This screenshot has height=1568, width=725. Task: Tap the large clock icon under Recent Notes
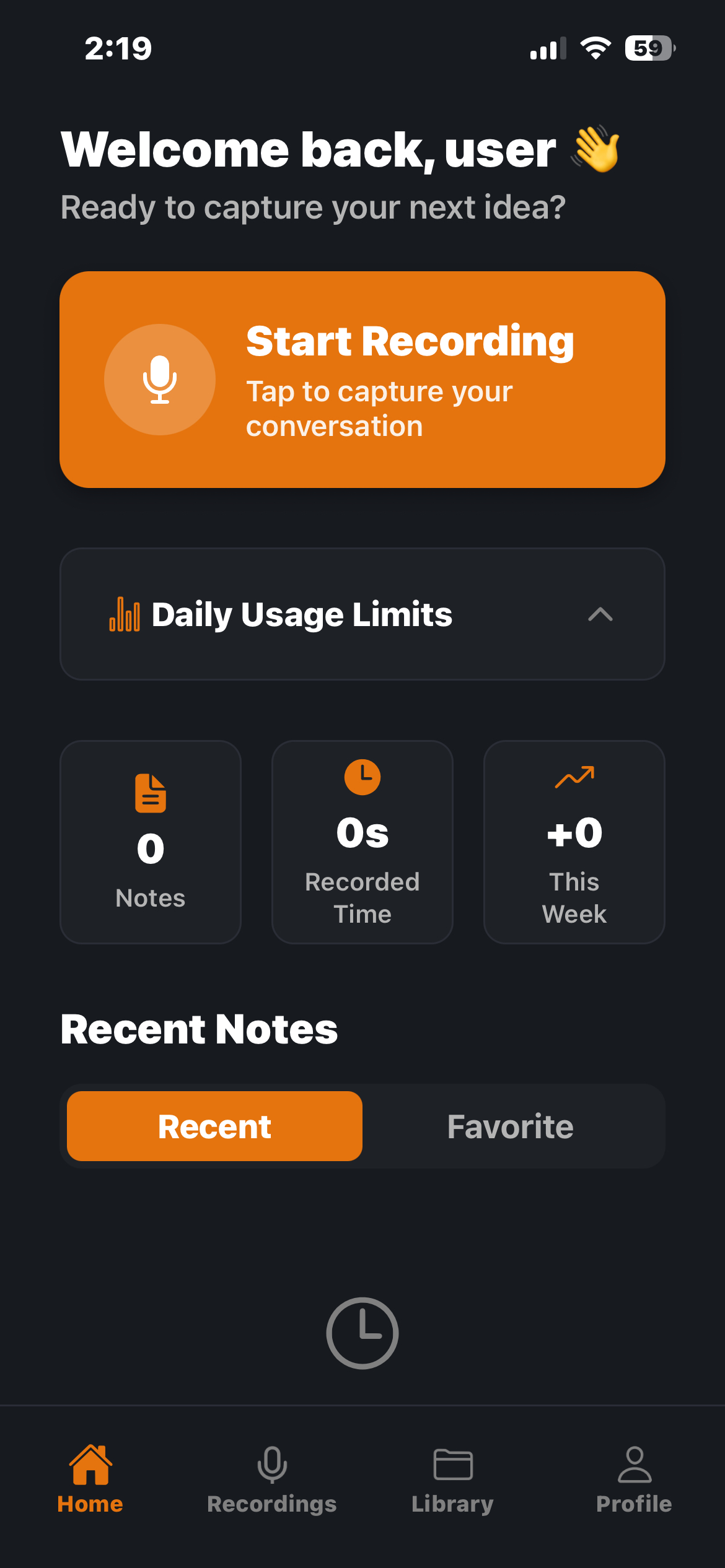pyautogui.click(x=362, y=1331)
